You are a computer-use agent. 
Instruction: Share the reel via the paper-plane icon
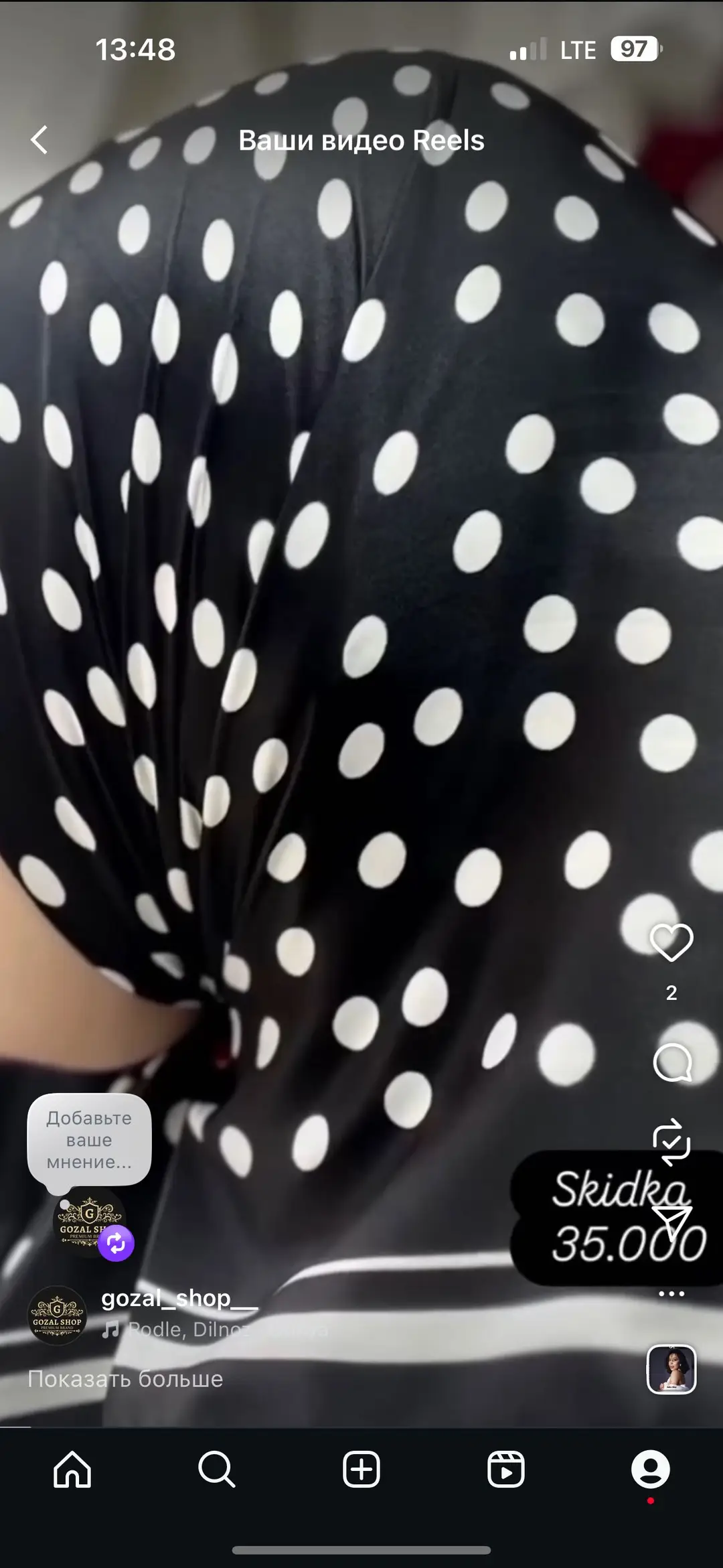pyautogui.click(x=671, y=1222)
